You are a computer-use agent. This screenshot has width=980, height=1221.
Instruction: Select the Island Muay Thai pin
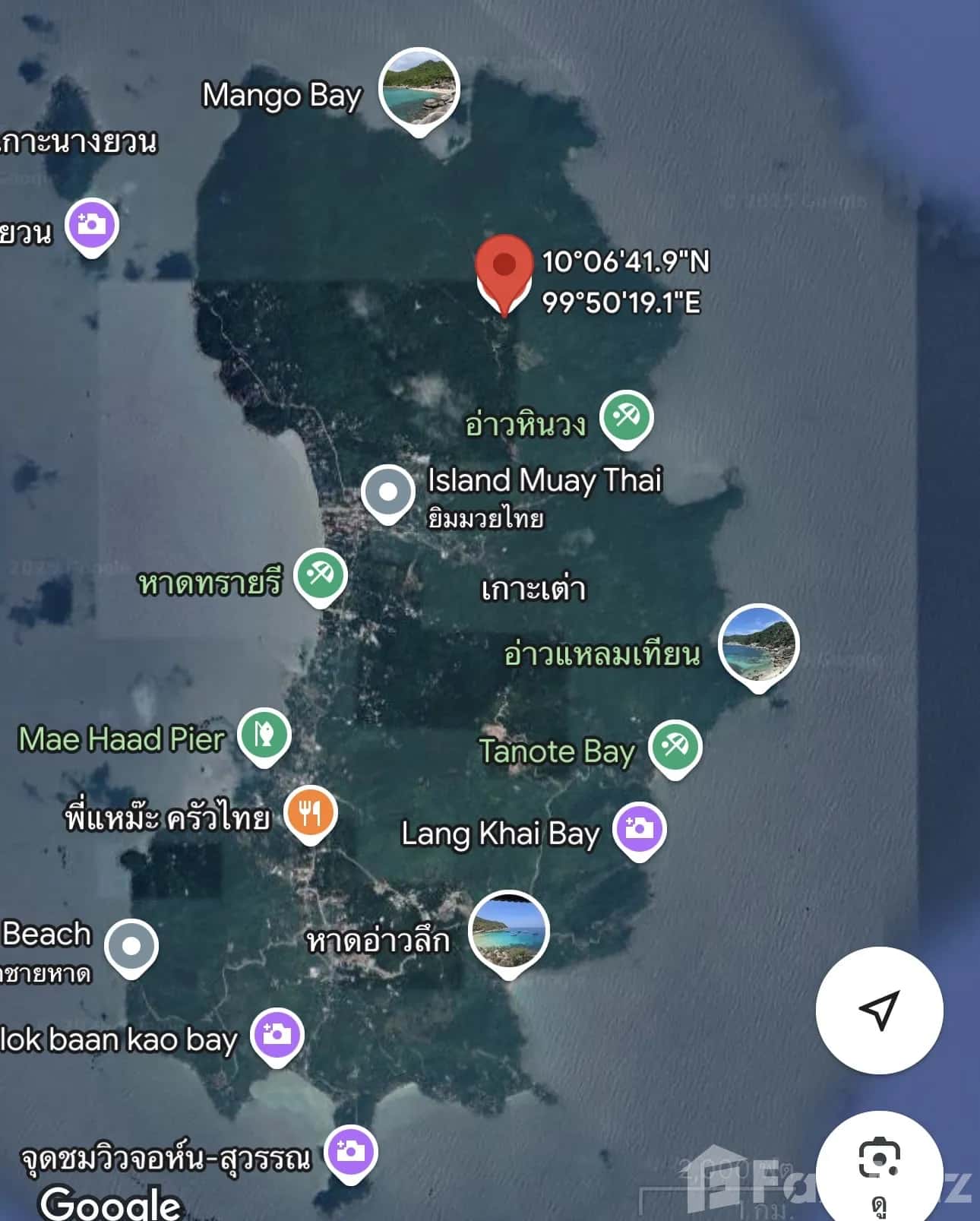click(x=387, y=492)
